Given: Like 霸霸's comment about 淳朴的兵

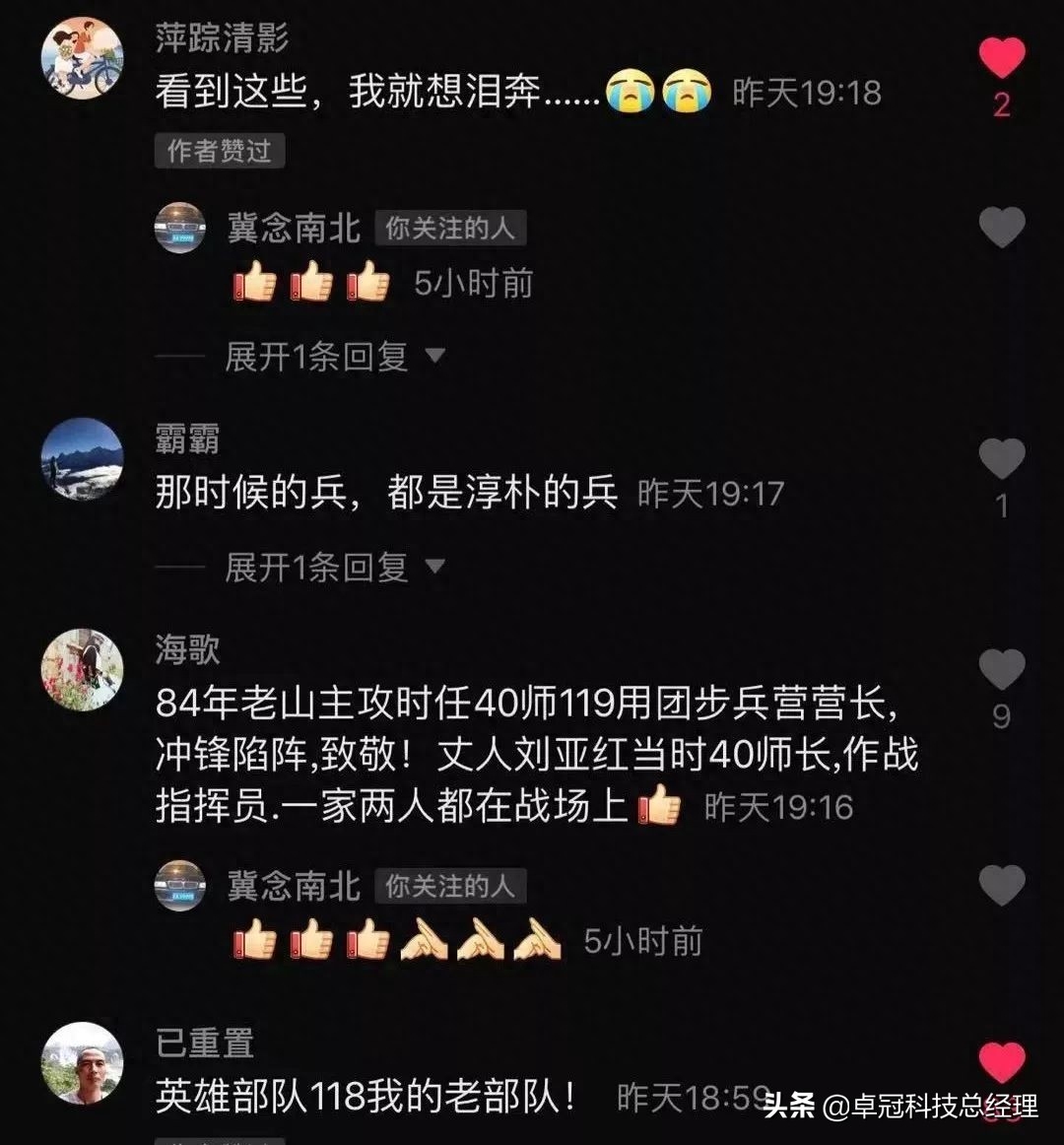Looking at the screenshot, I should point(1002,459).
